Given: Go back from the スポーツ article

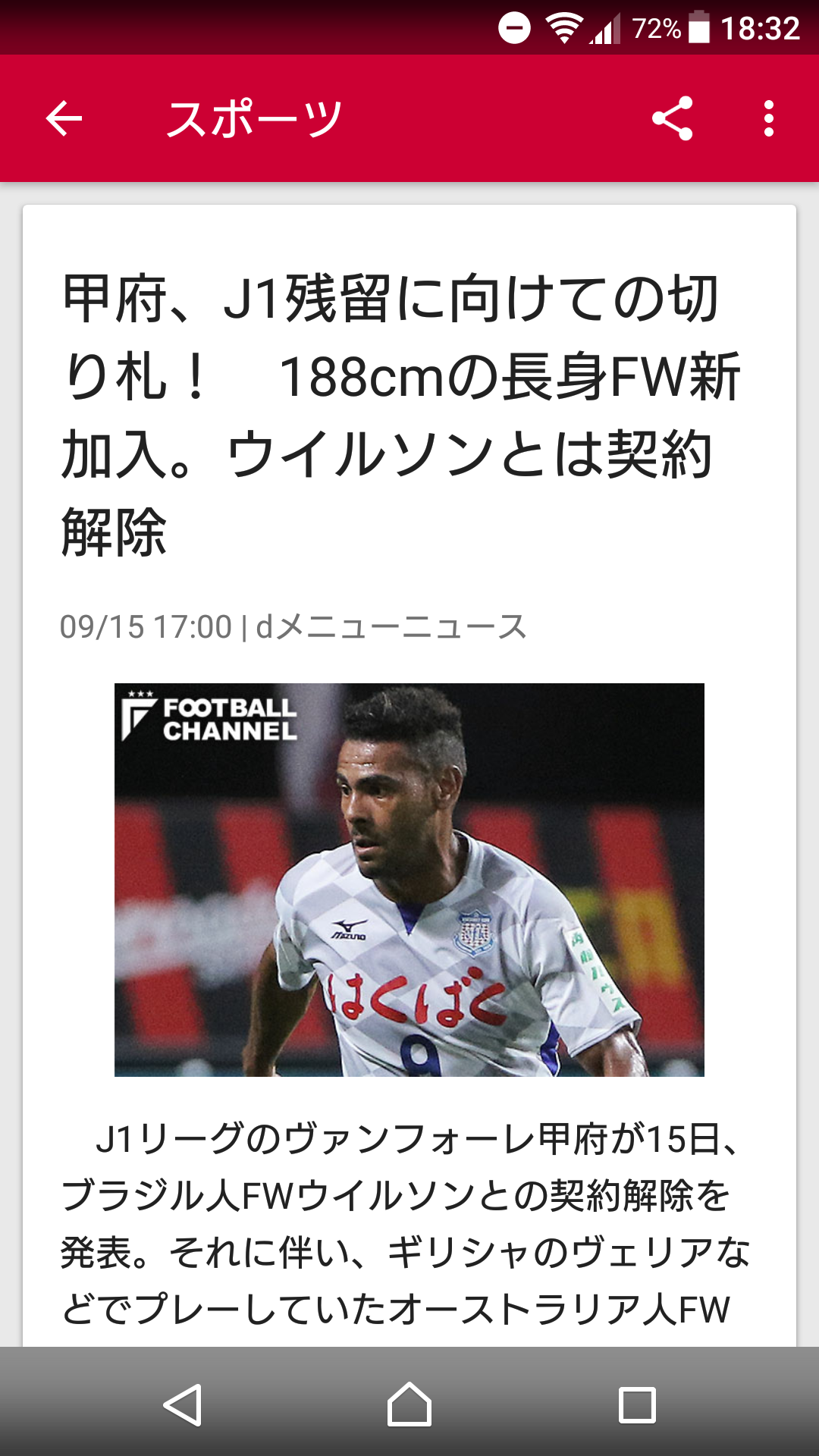Looking at the screenshot, I should (x=64, y=118).
